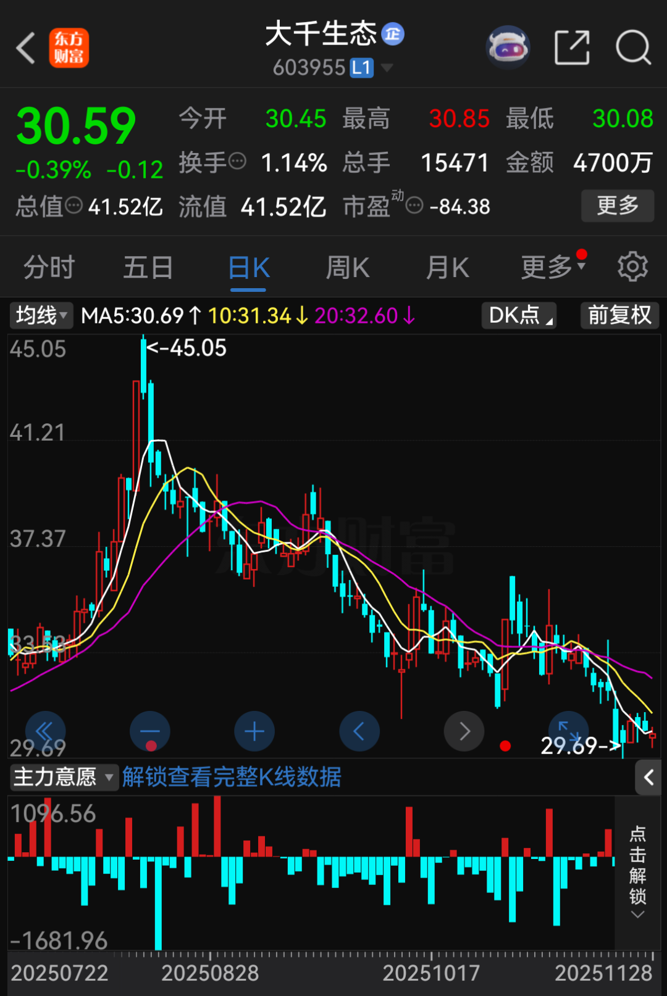Screen dimensions: 667x996
Task: Open chart settings gear
Action: [632, 267]
